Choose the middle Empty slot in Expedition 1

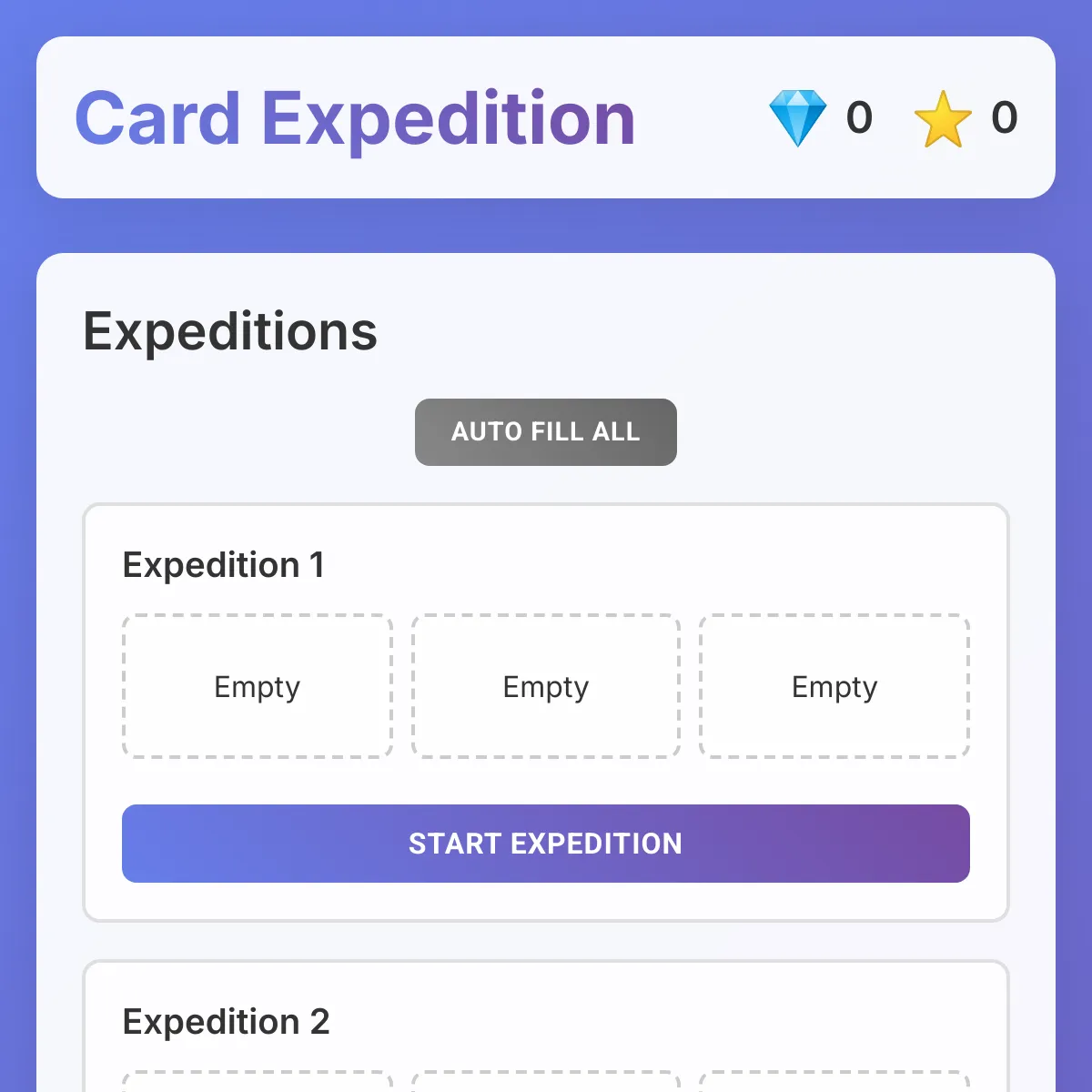click(x=546, y=686)
